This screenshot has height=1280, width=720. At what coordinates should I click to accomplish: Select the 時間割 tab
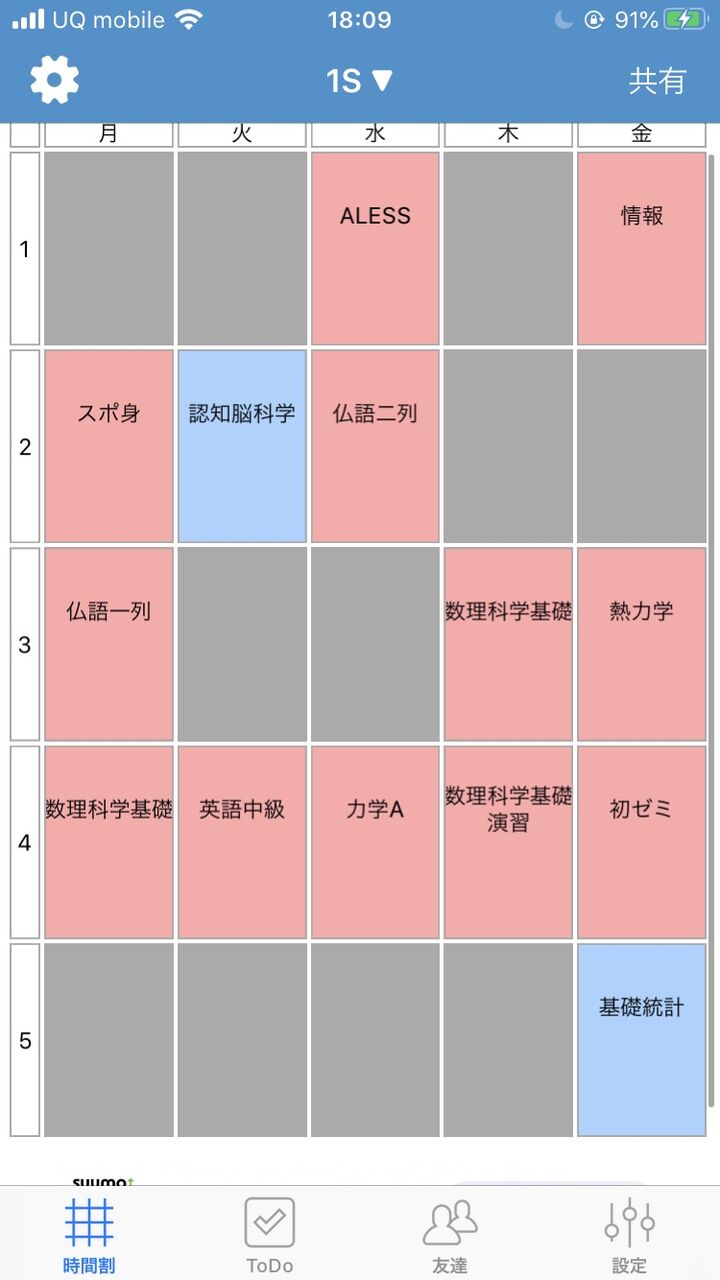89,1235
